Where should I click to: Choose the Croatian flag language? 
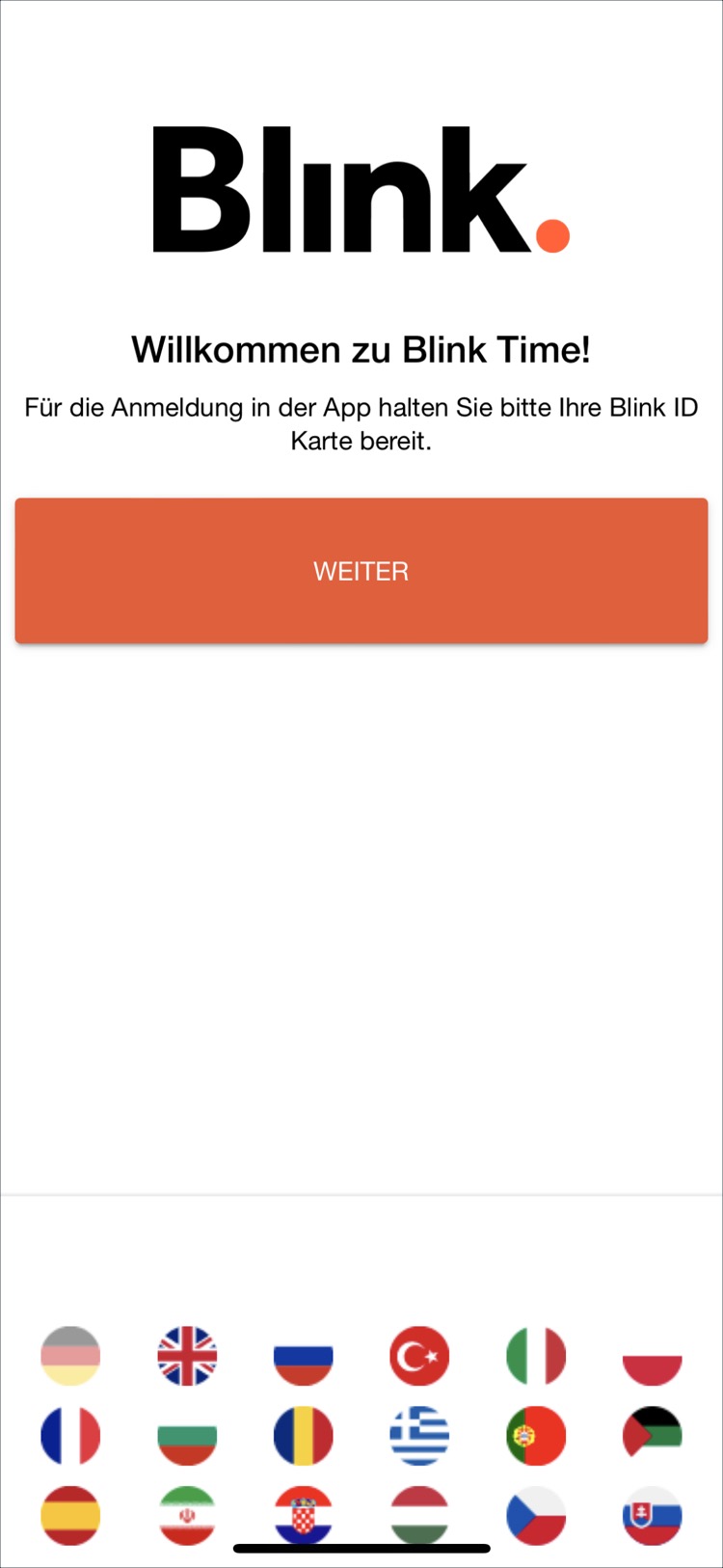coord(304,1512)
